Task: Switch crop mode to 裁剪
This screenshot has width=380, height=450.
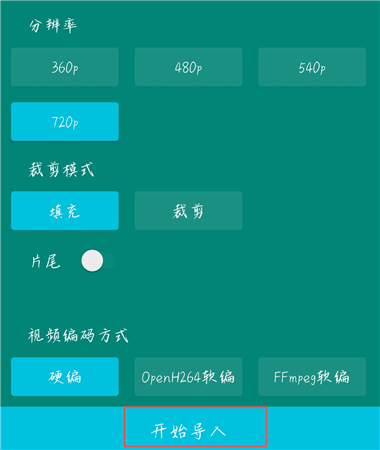Action: [188, 211]
